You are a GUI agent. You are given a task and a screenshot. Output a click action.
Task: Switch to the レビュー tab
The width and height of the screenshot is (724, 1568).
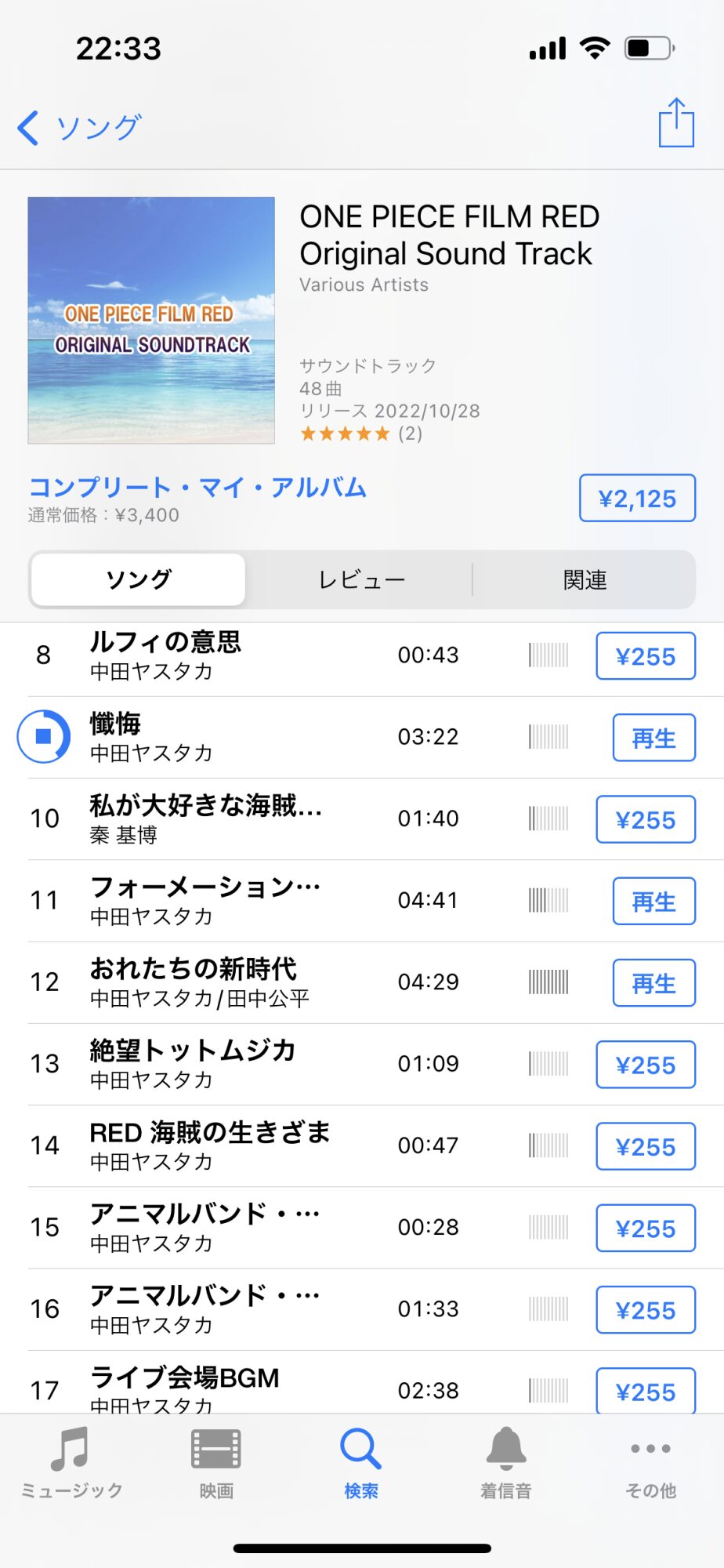(x=361, y=580)
